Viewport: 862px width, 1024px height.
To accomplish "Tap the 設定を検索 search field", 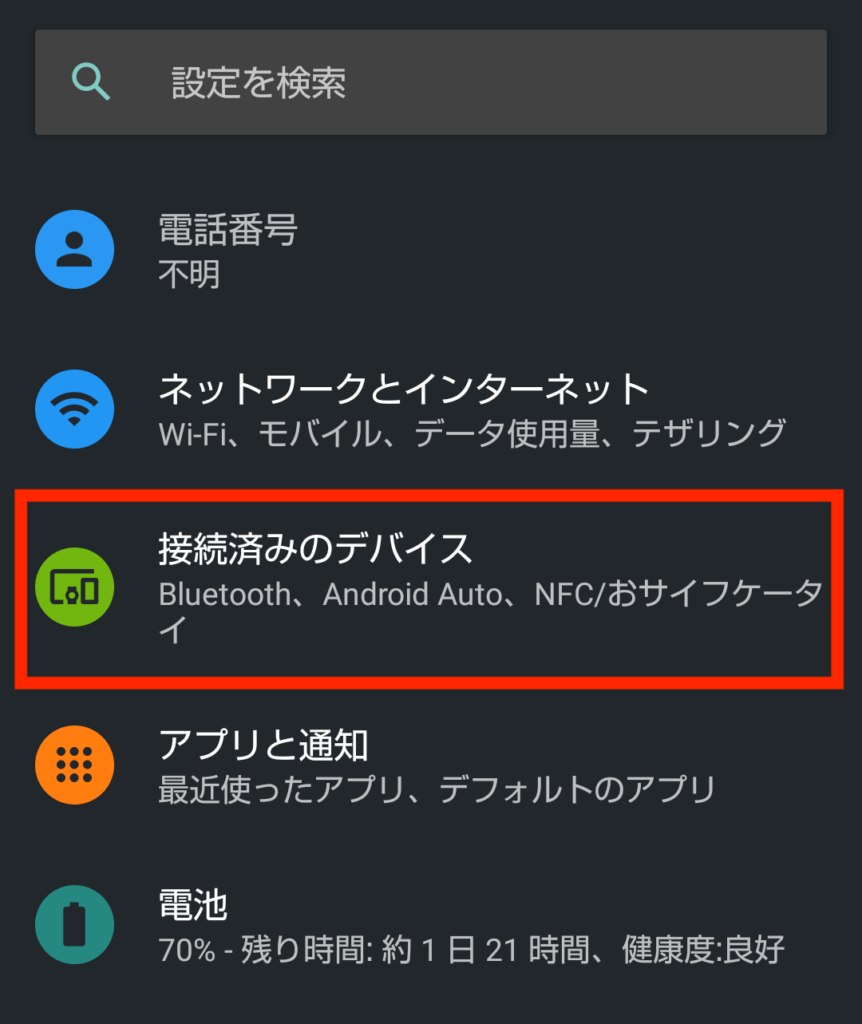I will 430,83.
